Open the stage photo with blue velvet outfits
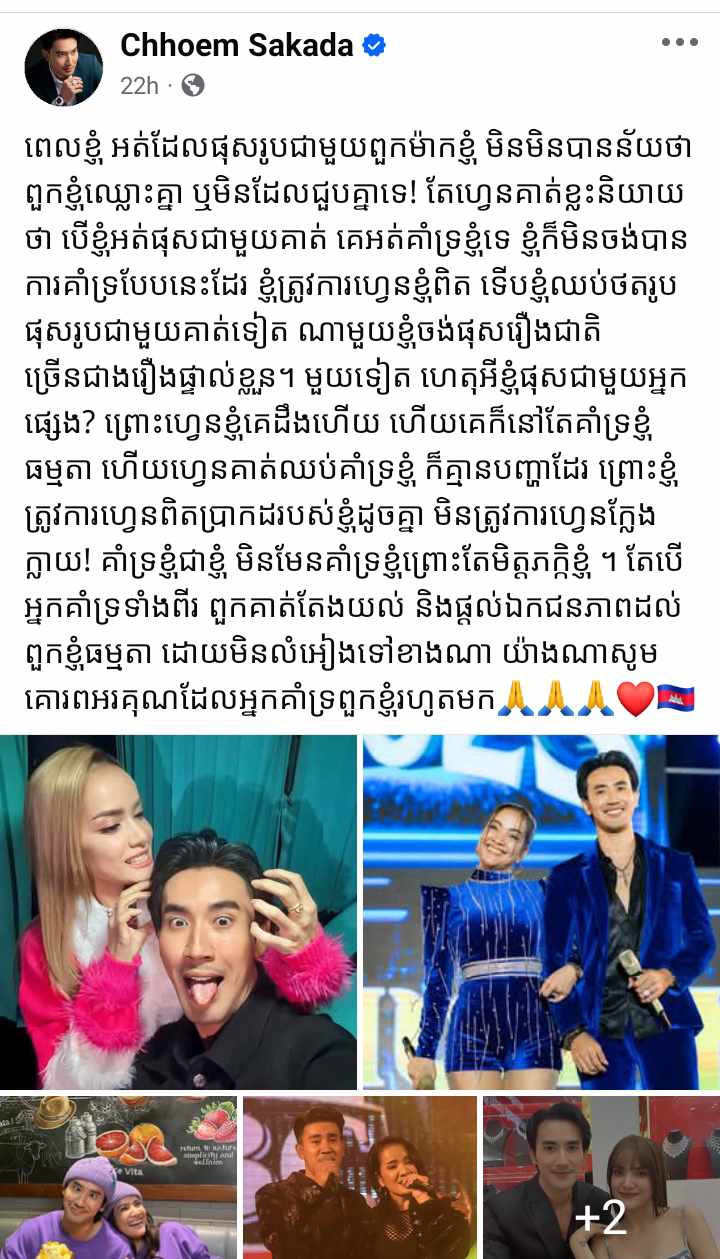This screenshot has width=720, height=1259. 541,912
